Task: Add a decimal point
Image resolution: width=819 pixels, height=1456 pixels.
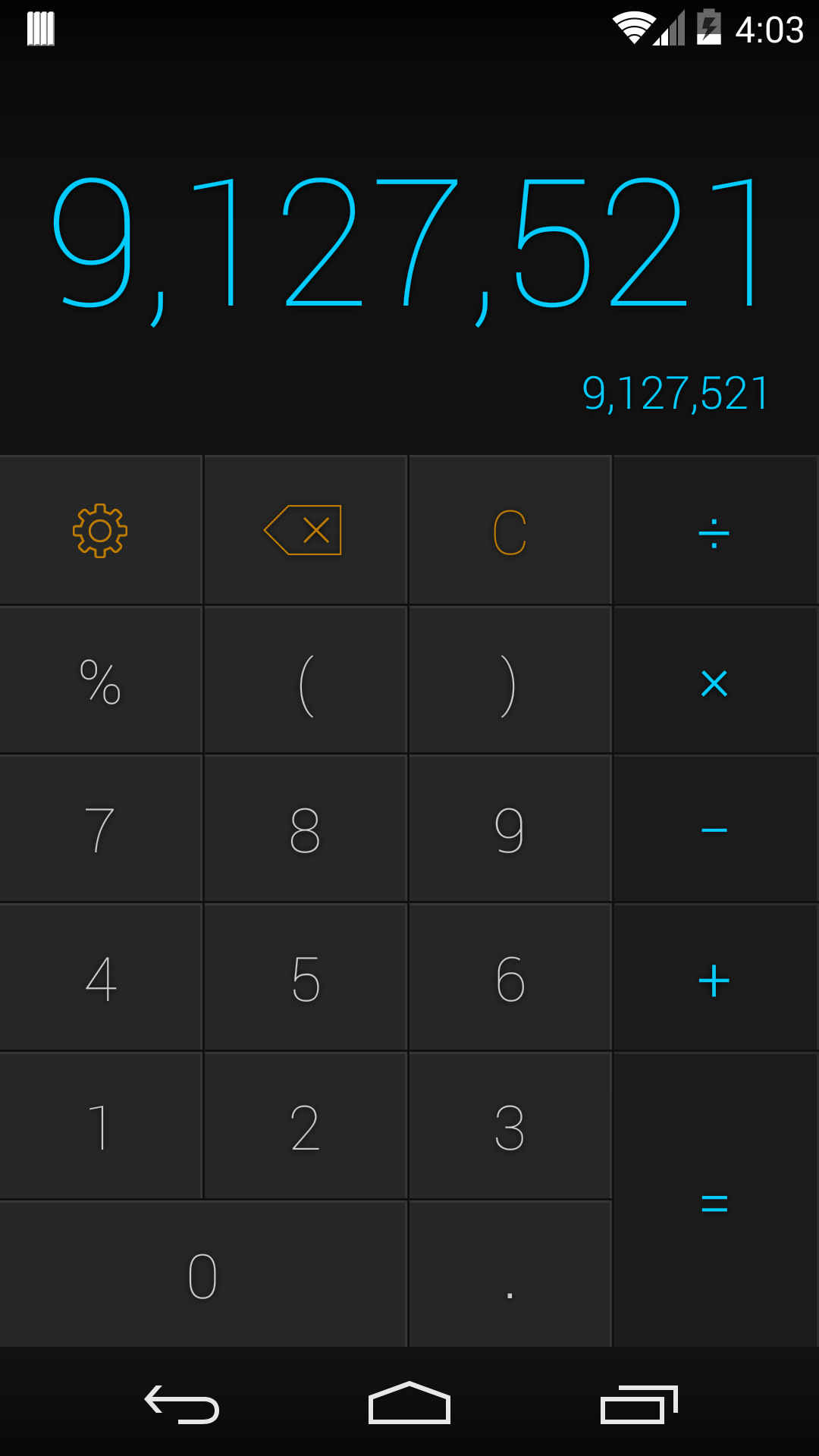Action: click(x=510, y=1276)
